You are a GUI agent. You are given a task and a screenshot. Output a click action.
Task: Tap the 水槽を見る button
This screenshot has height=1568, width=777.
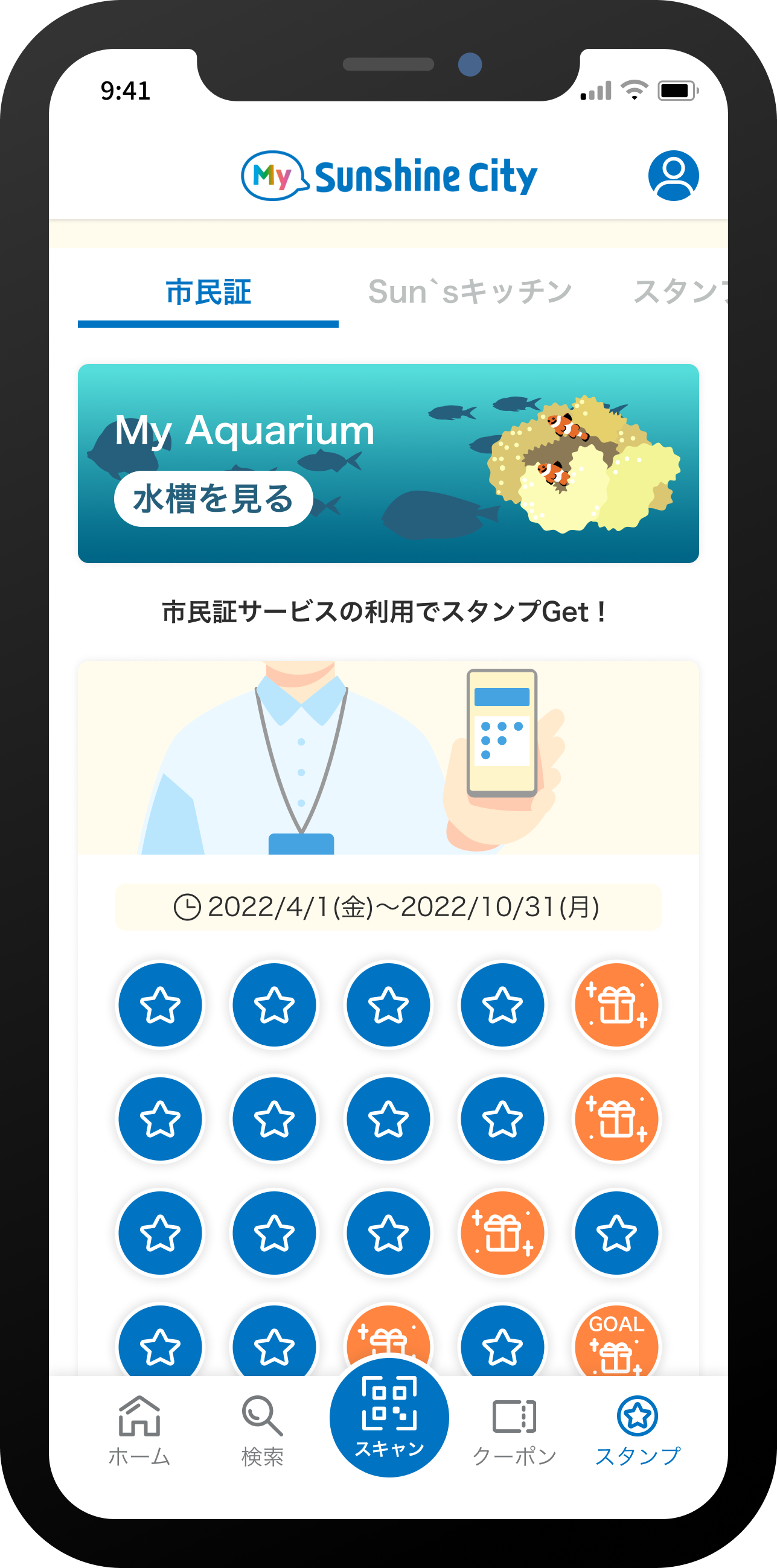(214, 499)
